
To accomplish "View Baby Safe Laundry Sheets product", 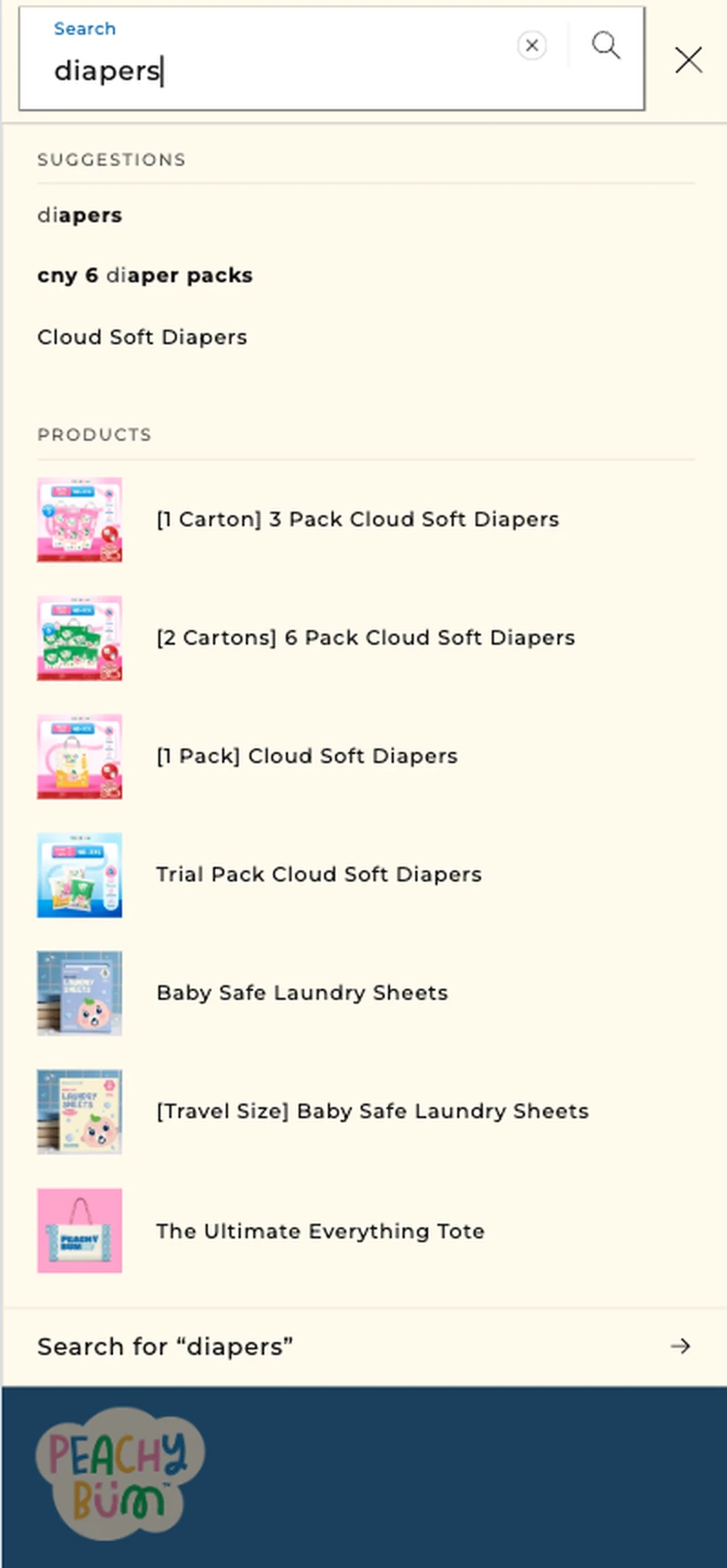I will 365,993.
